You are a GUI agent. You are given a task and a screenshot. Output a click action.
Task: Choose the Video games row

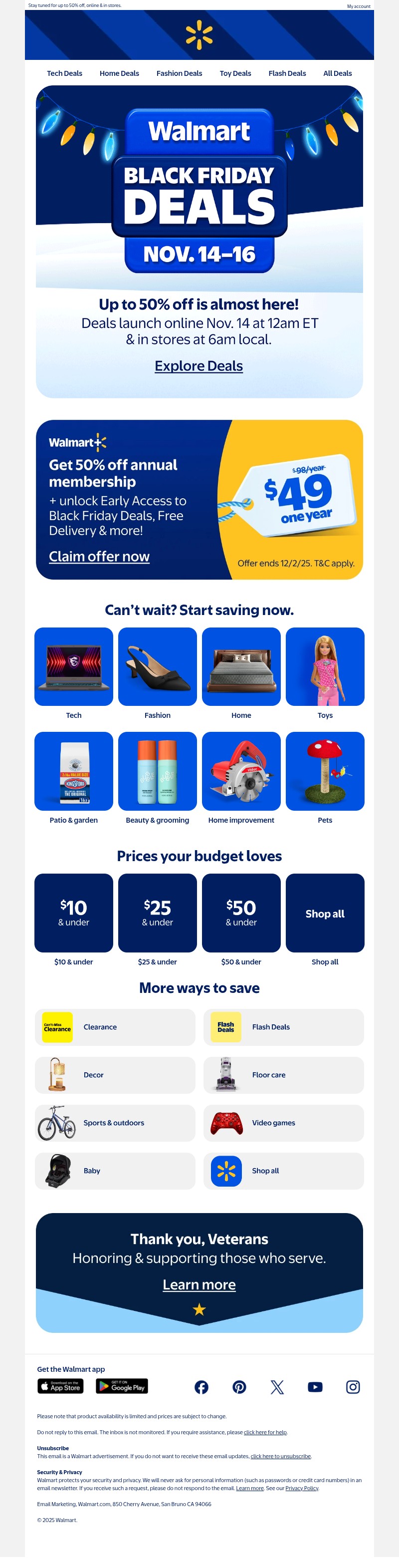coord(283,1123)
